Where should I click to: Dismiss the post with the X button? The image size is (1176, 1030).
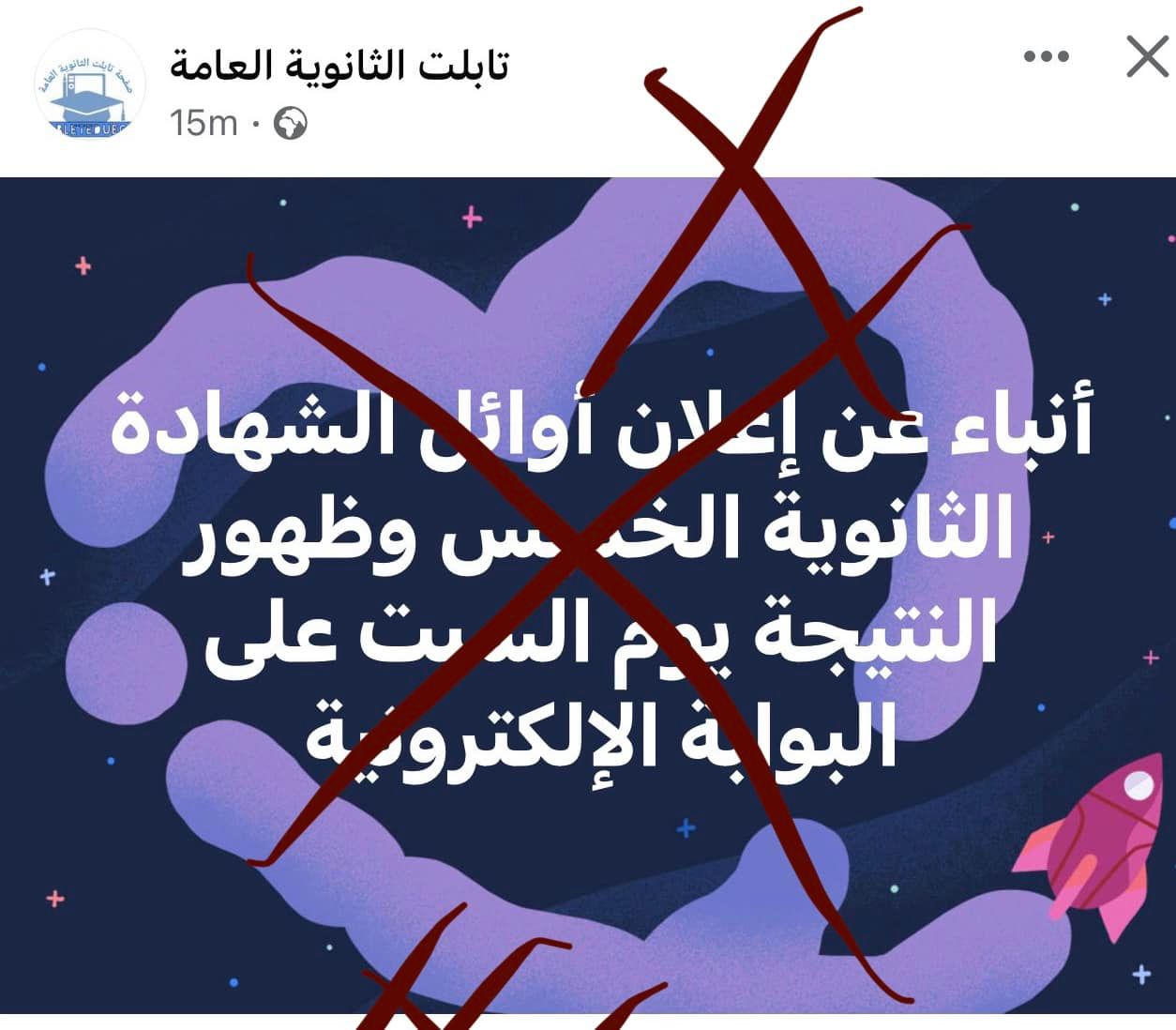pyautogui.click(x=1146, y=58)
